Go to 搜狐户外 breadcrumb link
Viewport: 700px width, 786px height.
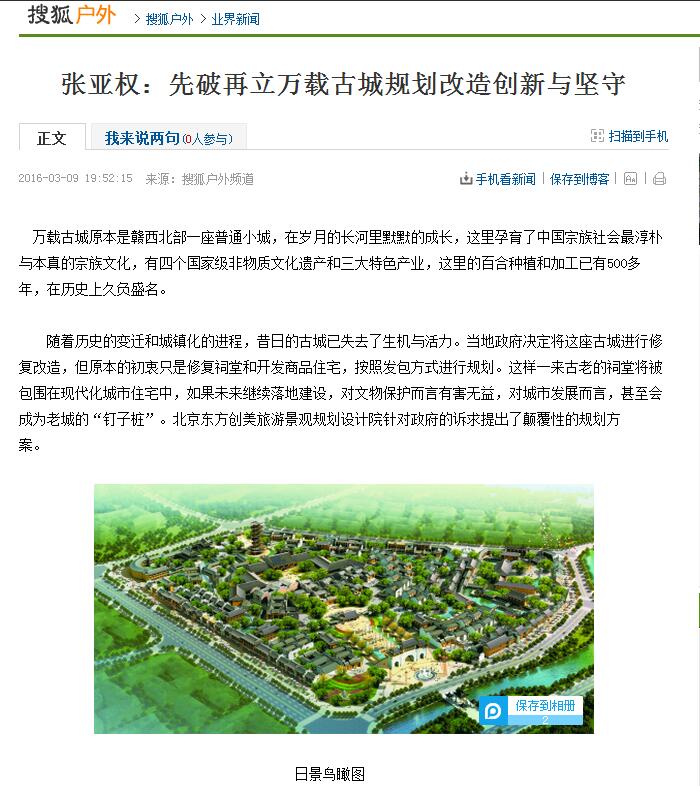(169, 19)
